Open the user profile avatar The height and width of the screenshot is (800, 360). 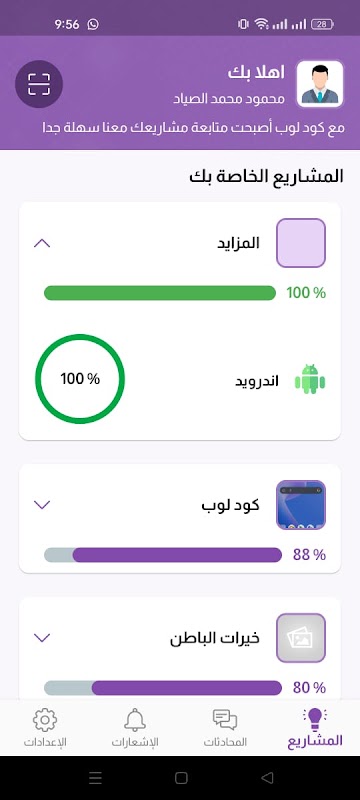point(320,84)
